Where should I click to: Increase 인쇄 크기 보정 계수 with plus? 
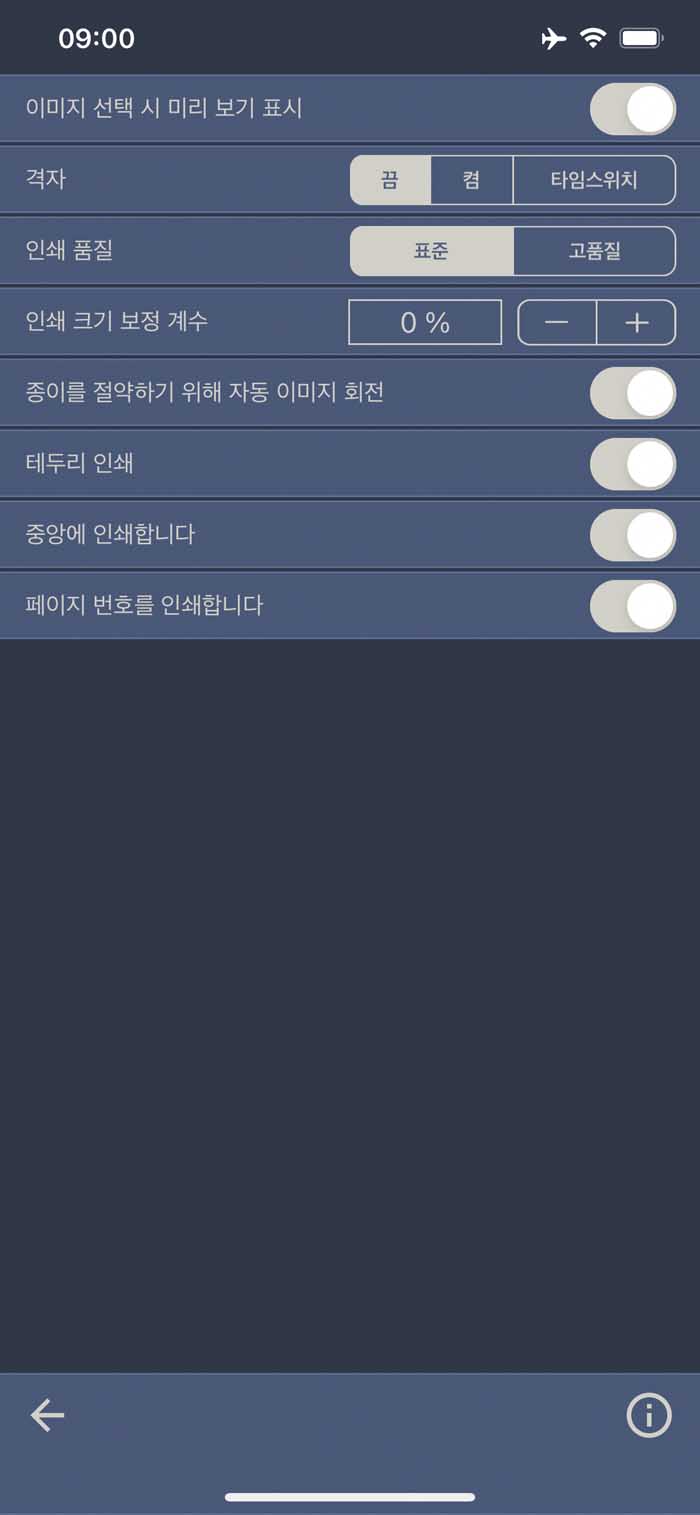point(637,322)
